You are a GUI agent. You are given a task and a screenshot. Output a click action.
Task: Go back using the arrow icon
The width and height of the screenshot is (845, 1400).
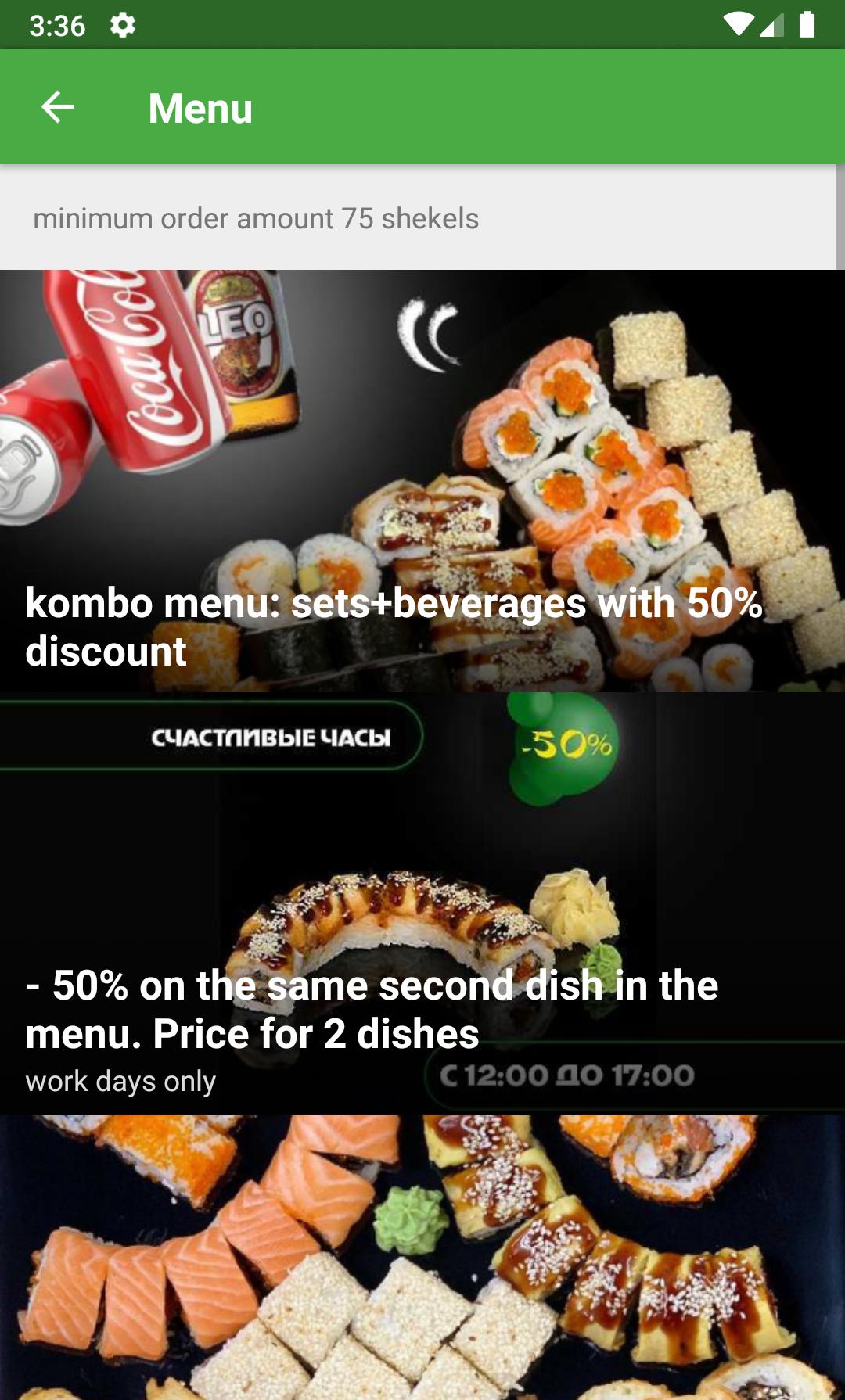click(57, 107)
